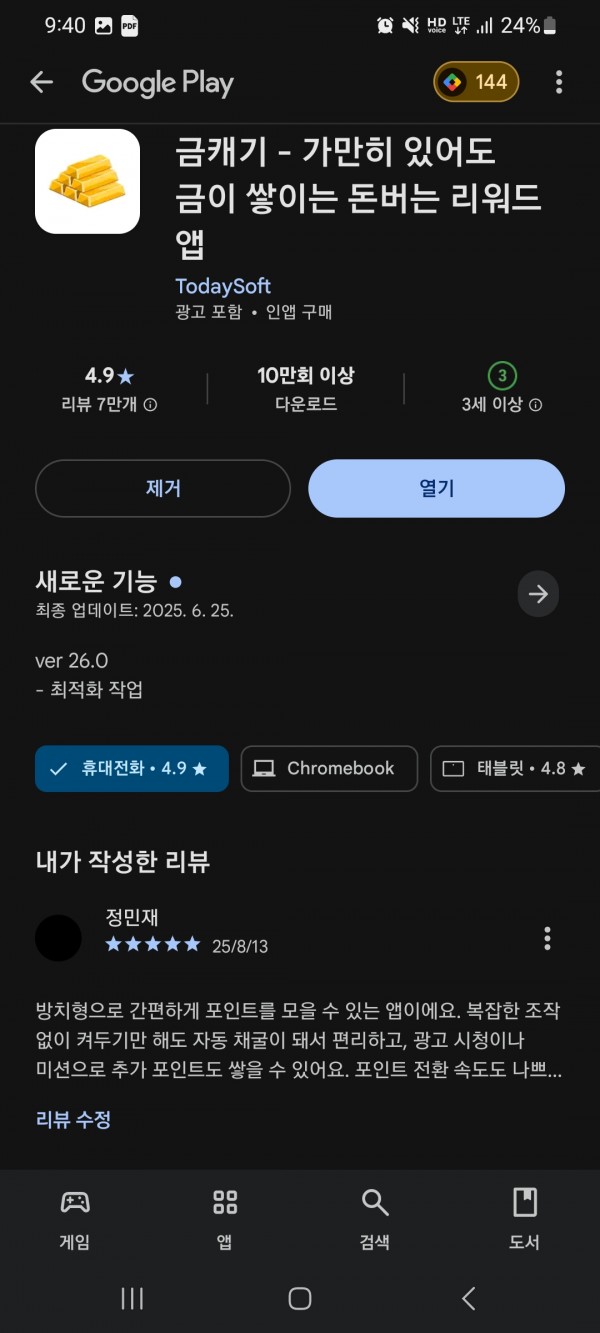This screenshot has height=1333, width=600.
Task: Switch to the 앱 tab
Action: 225,1220
